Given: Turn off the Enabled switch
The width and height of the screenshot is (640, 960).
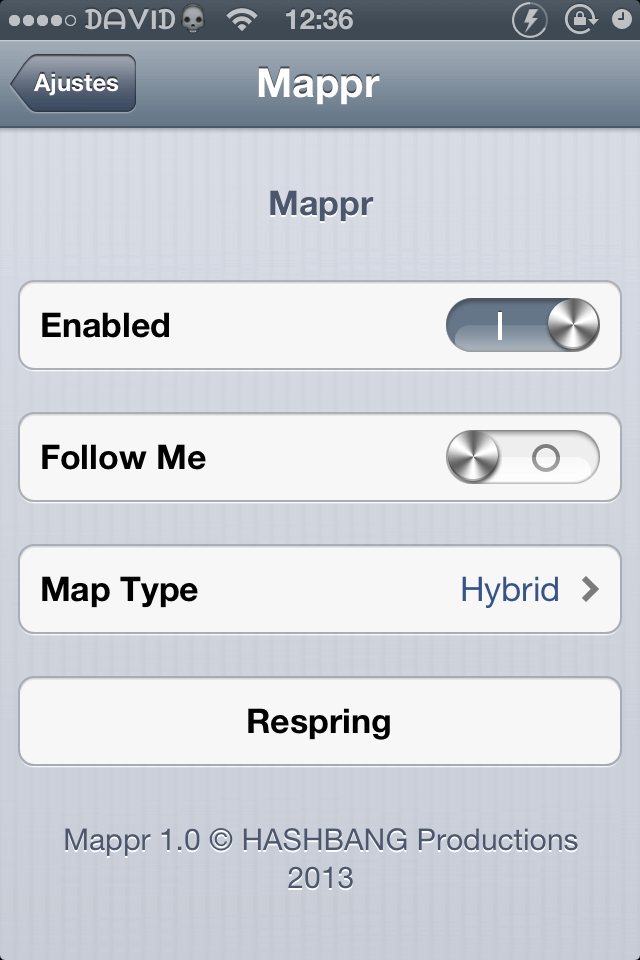Looking at the screenshot, I should tap(522, 326).
